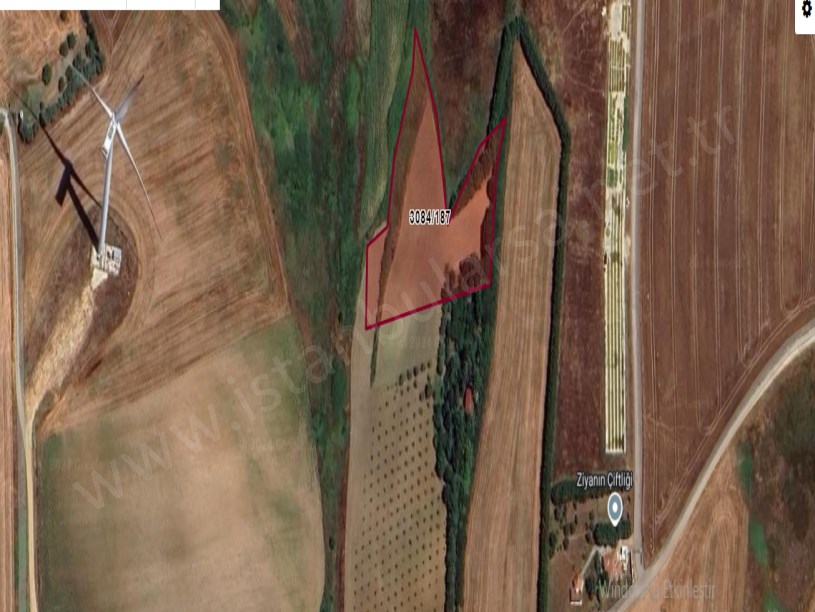815x612 pixels.
Task: Open the settings gear icon
Action: (x=806, y=10)
